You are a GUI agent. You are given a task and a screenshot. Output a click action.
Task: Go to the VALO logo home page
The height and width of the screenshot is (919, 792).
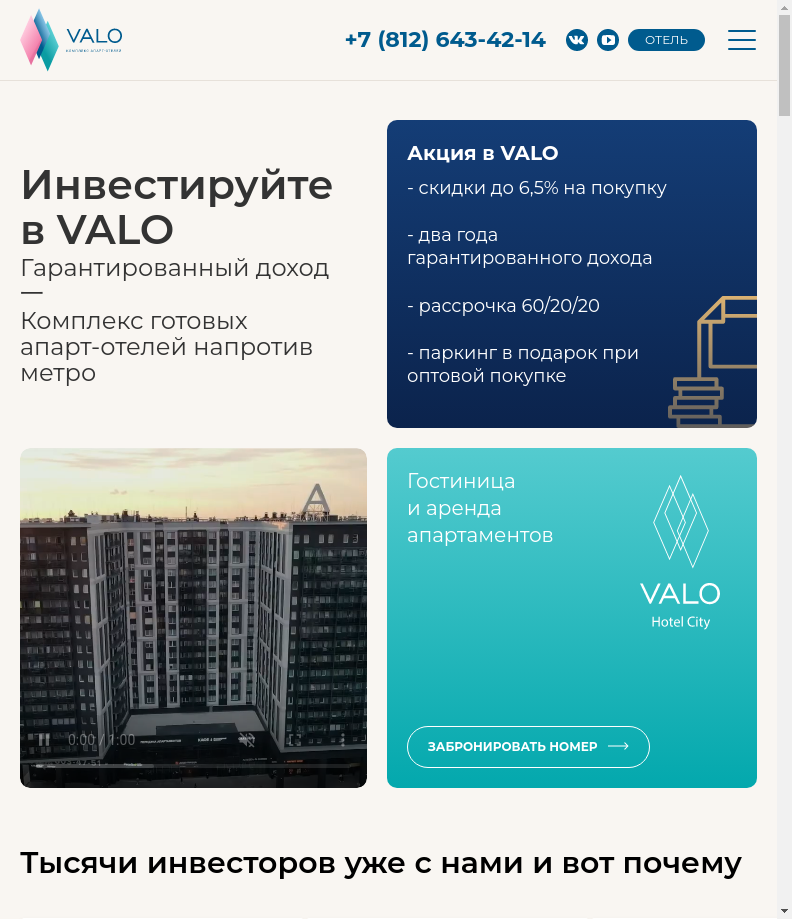(71, 40)
